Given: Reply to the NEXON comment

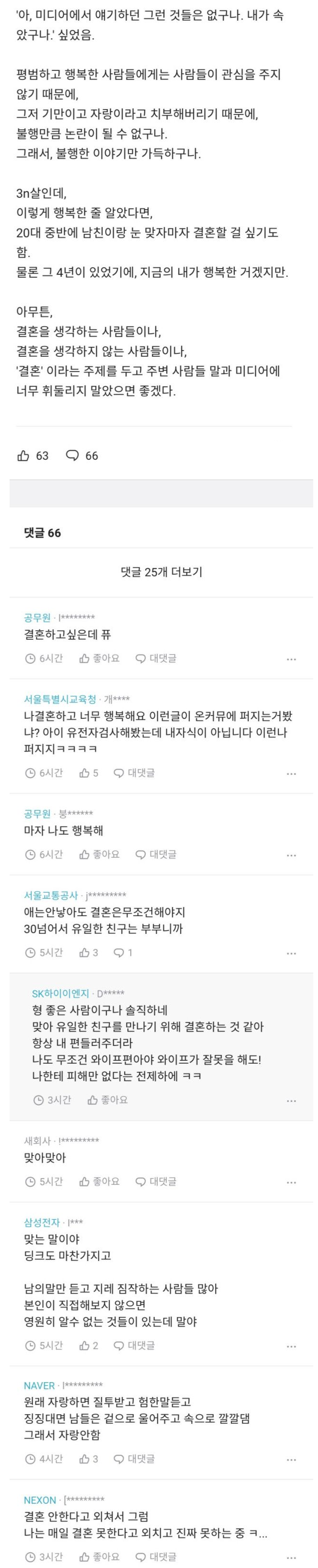Looking at the screenshot, I should click(156, 1557).
